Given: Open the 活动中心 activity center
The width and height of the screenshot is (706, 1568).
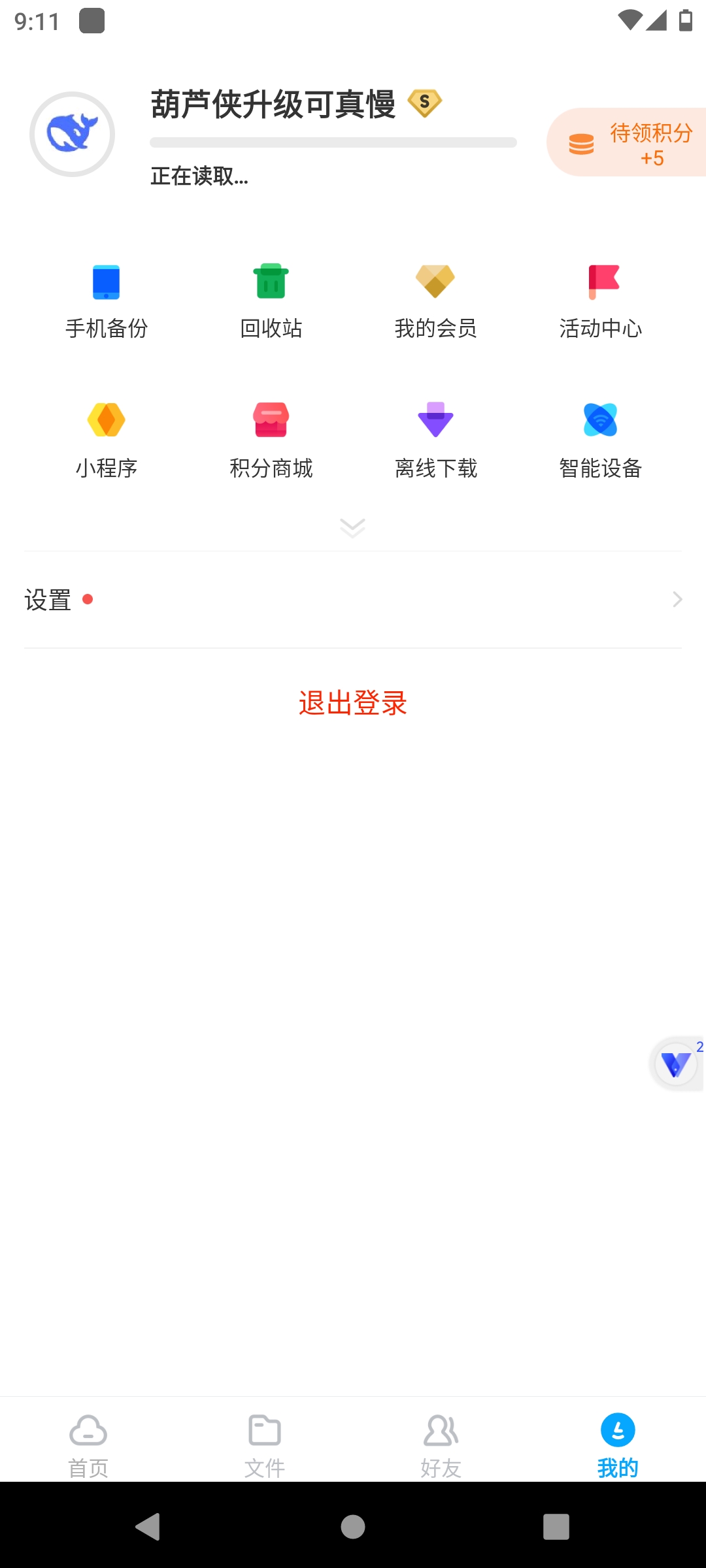Looking at the screenshot, I should 600,297.
